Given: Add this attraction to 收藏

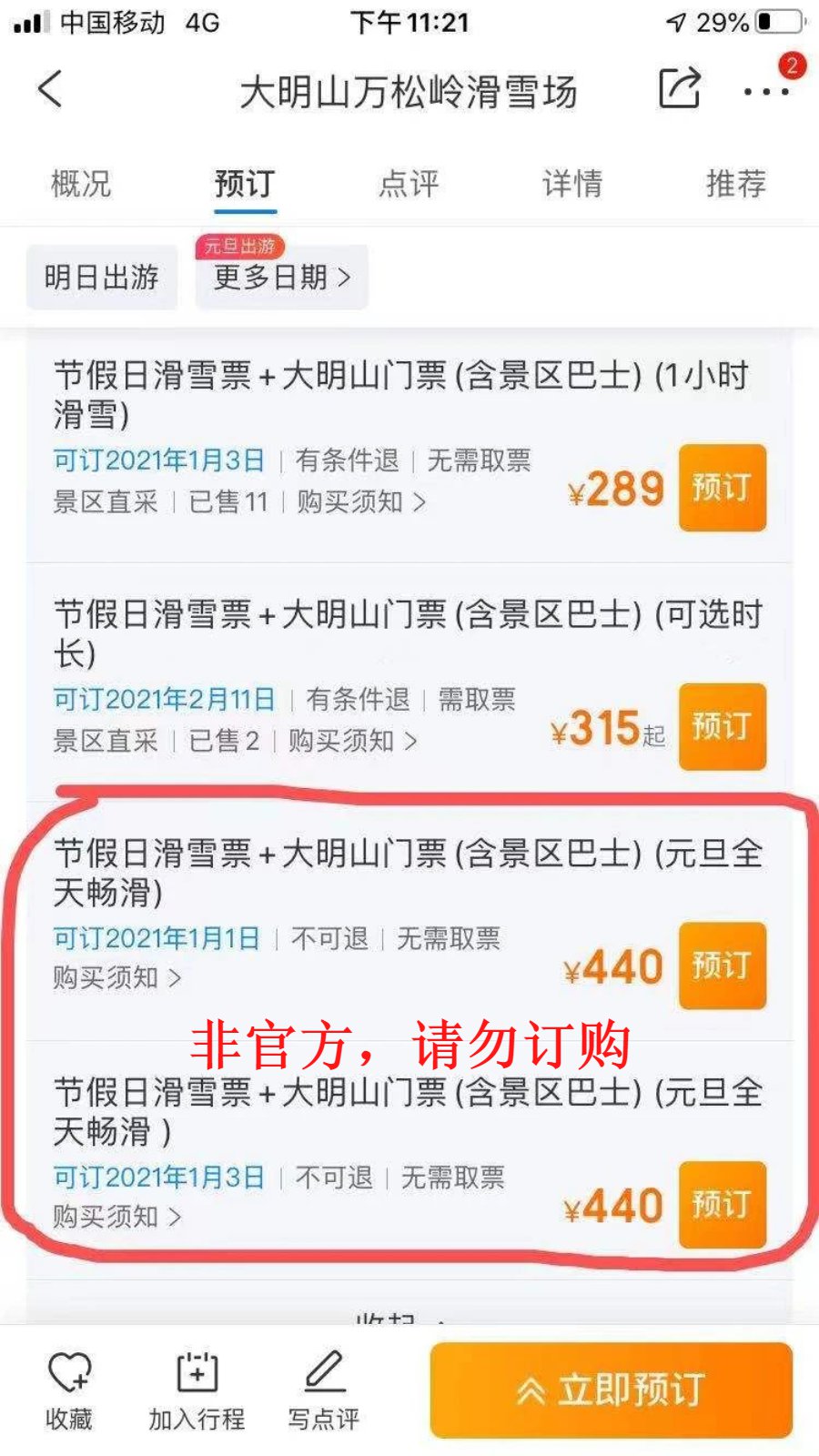Looking at the screenshot, I should 69,1390.
